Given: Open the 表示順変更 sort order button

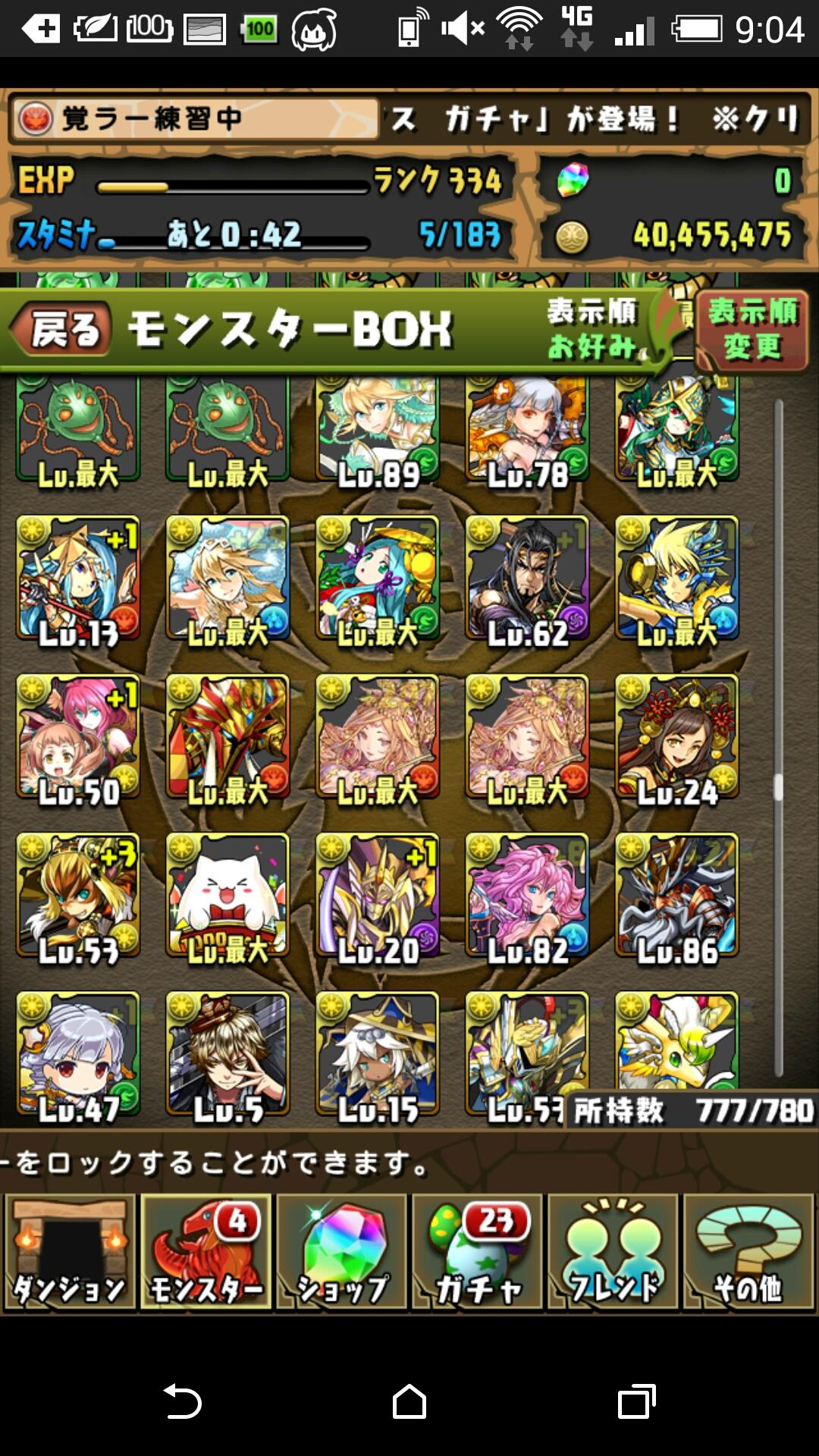Looking at the screenshot, I should (752, 330).
